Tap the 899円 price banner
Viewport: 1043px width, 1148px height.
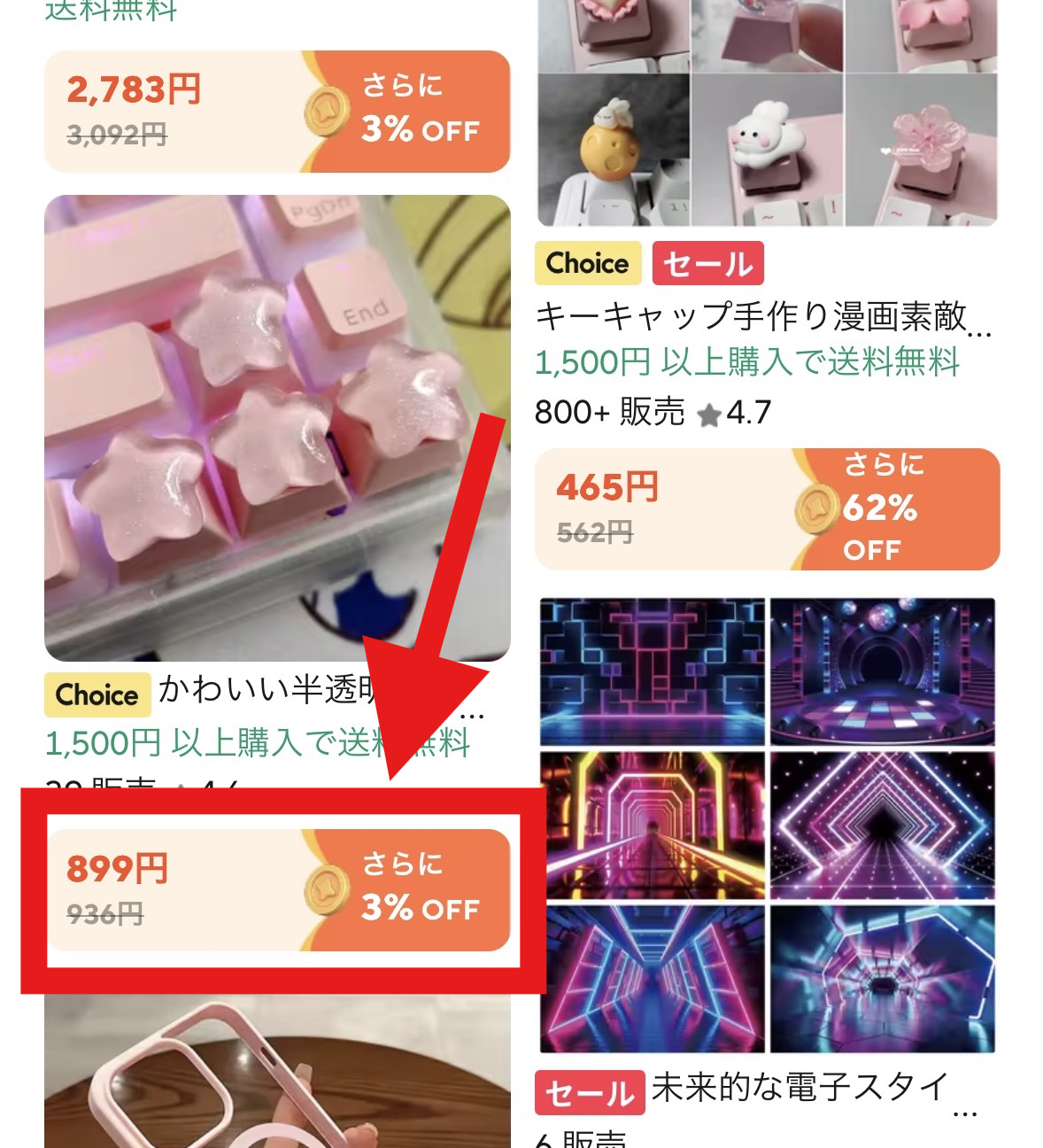(x=277, y=889)
